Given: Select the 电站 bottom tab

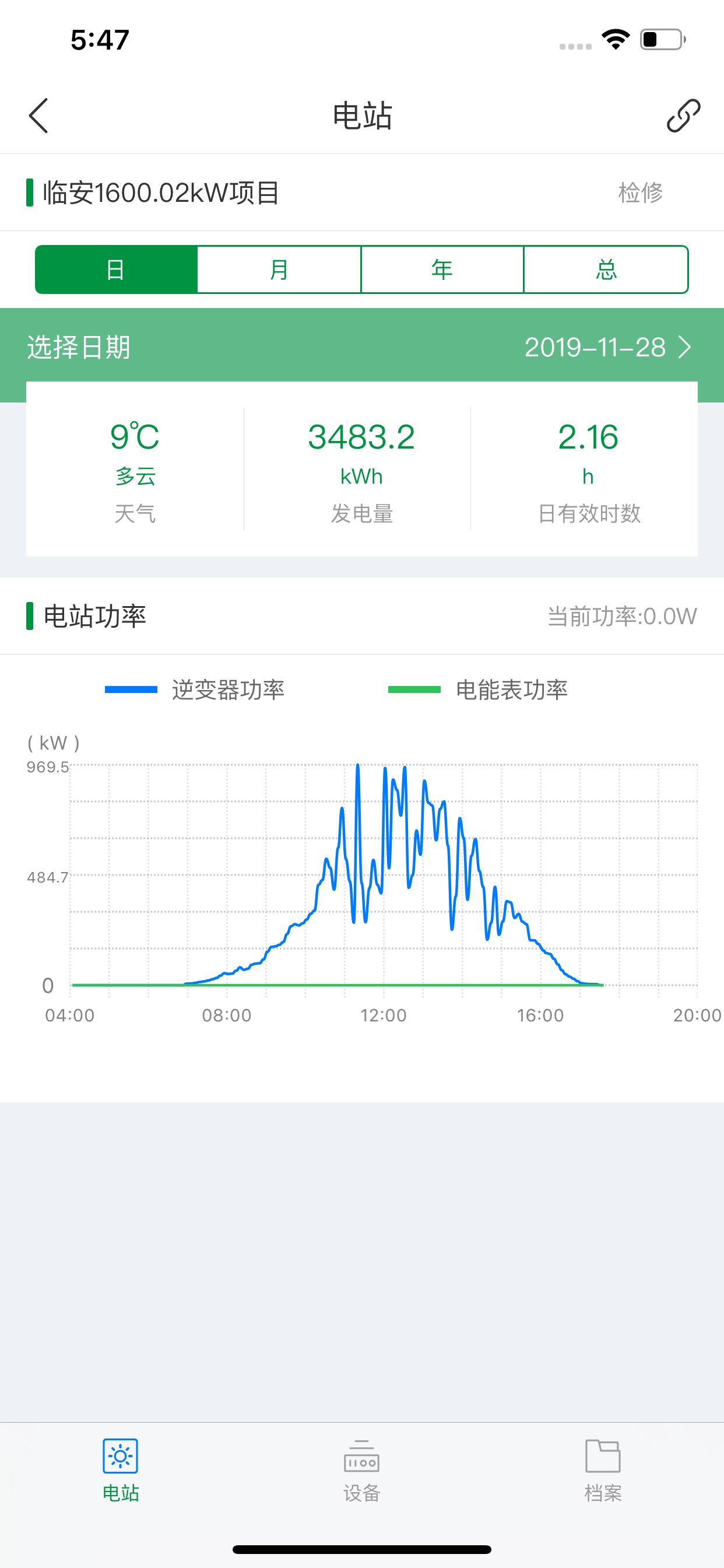Looking at the screenshot, I should pos(121,1471).
